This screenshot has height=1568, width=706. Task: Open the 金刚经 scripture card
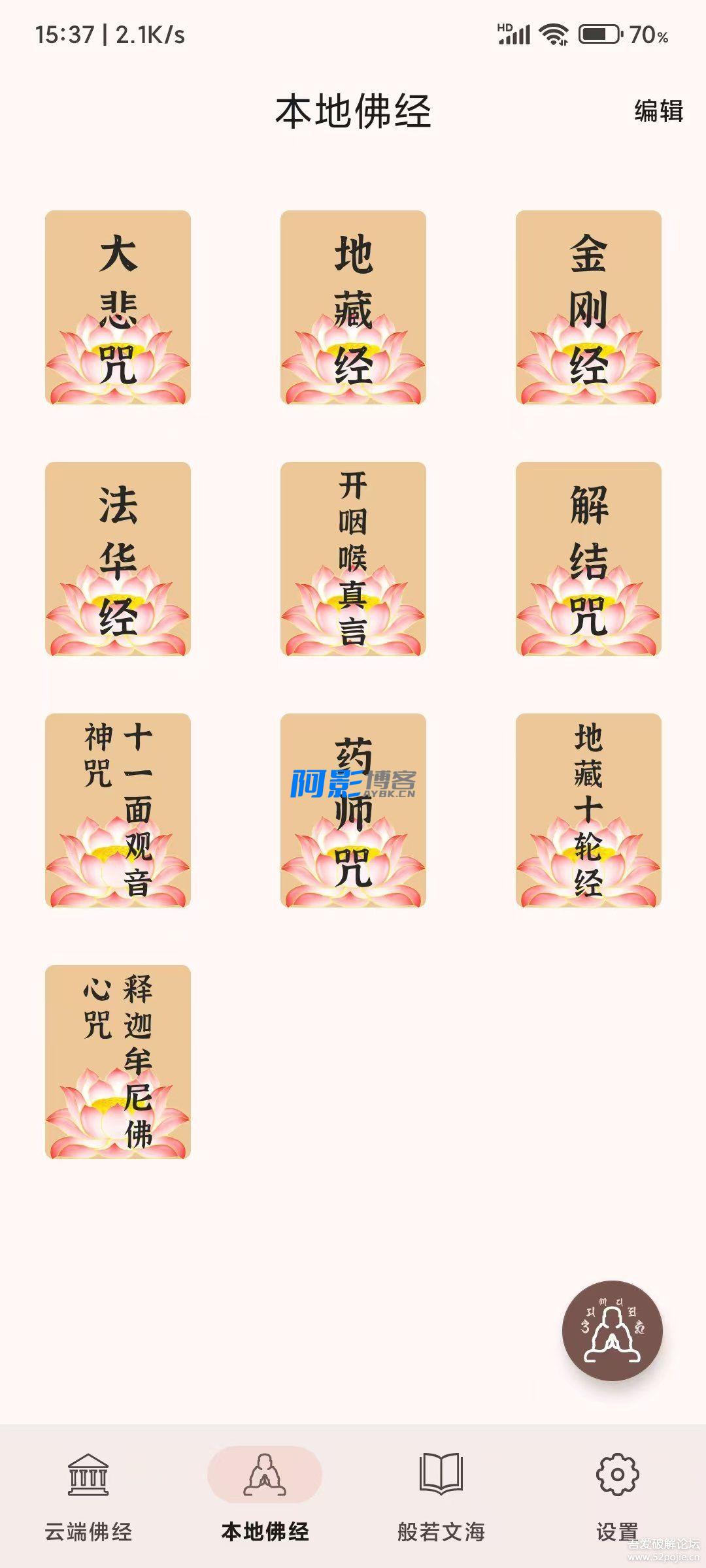588,307
